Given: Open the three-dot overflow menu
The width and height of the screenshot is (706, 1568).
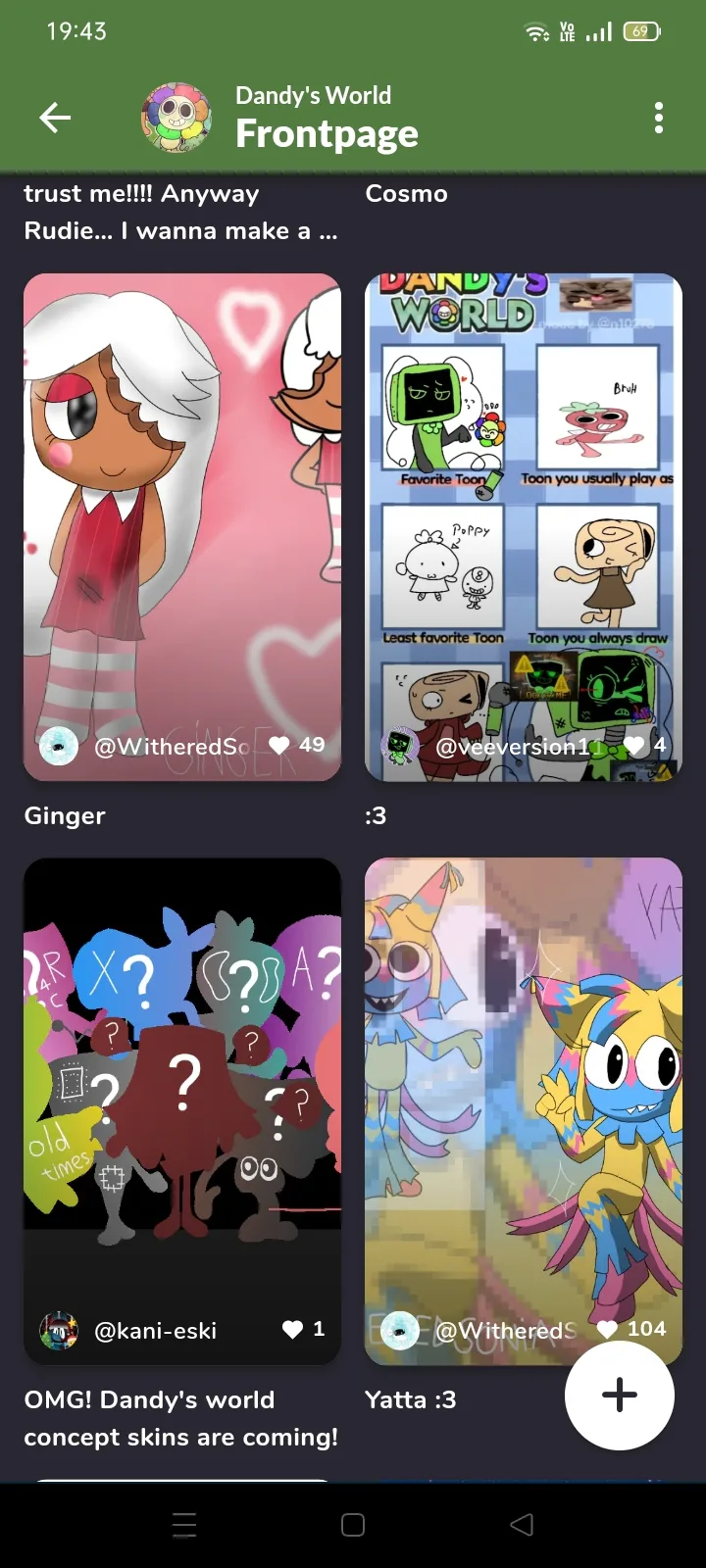Looking at the screenshot, I should point(659,118).
